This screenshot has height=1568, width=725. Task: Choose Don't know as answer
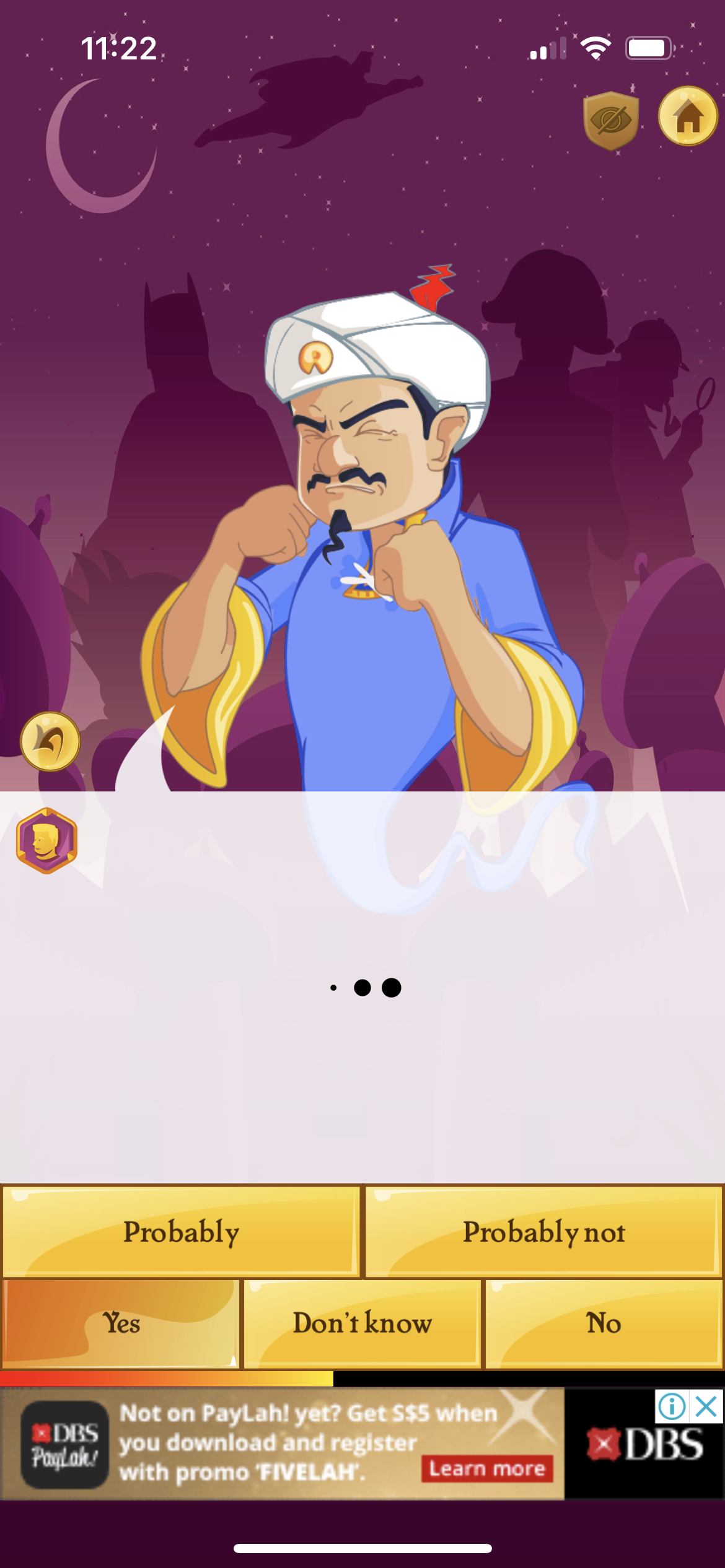pos(362,1323)
